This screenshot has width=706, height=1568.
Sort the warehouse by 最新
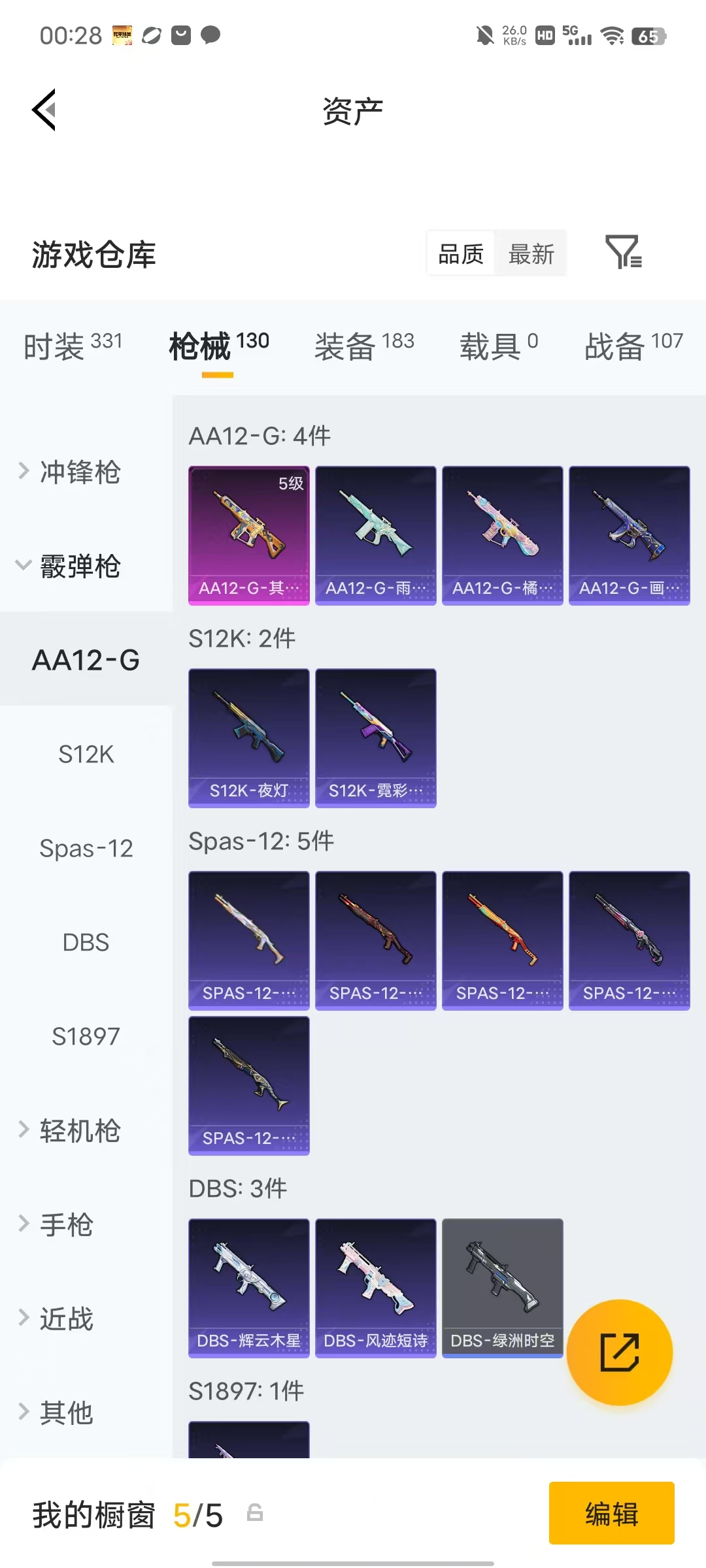pyautogui.click(x=531, y=253)
